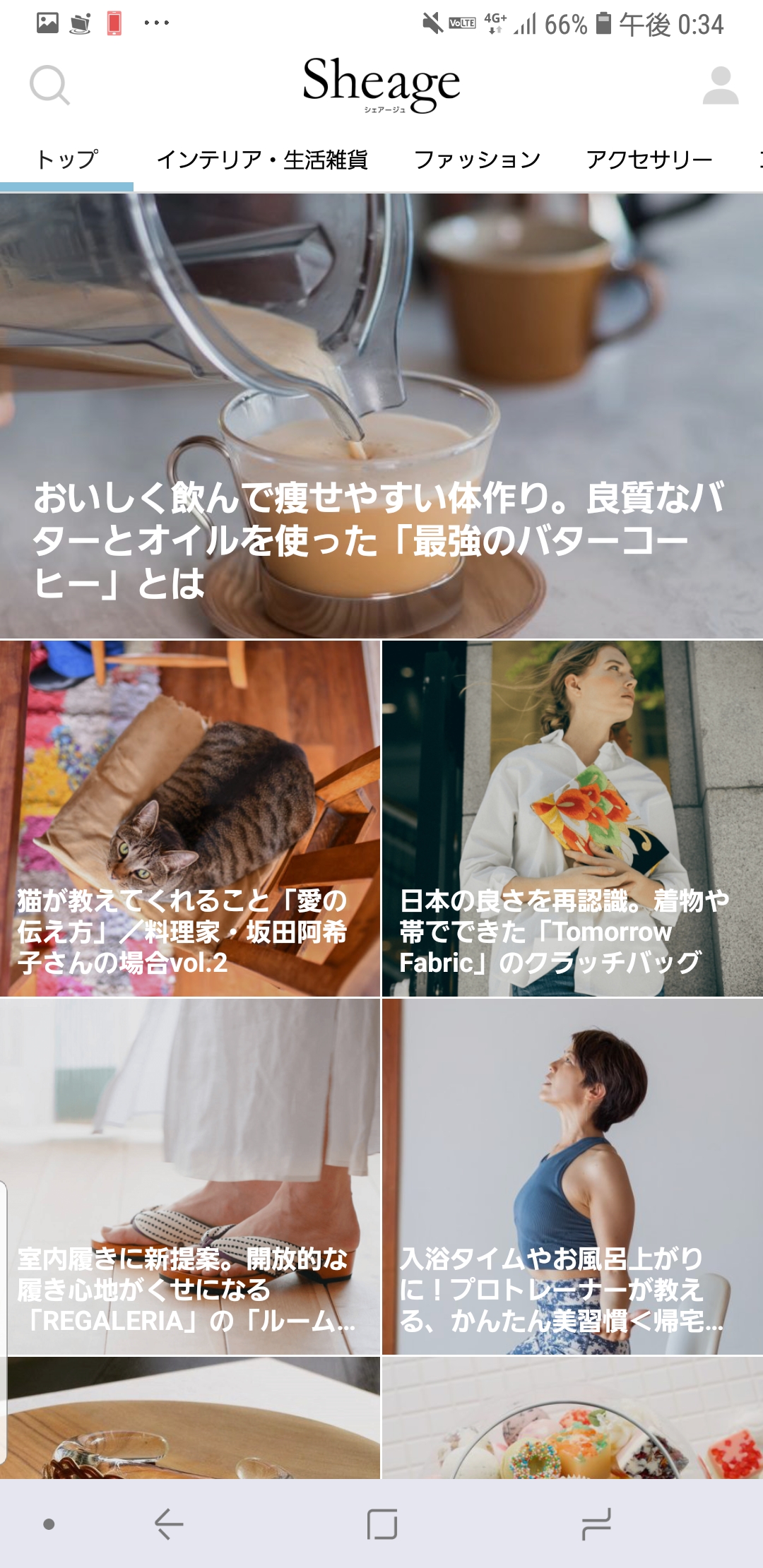Switch to the アクセサリー tab

pyautogui.click(x=649, y=160)
